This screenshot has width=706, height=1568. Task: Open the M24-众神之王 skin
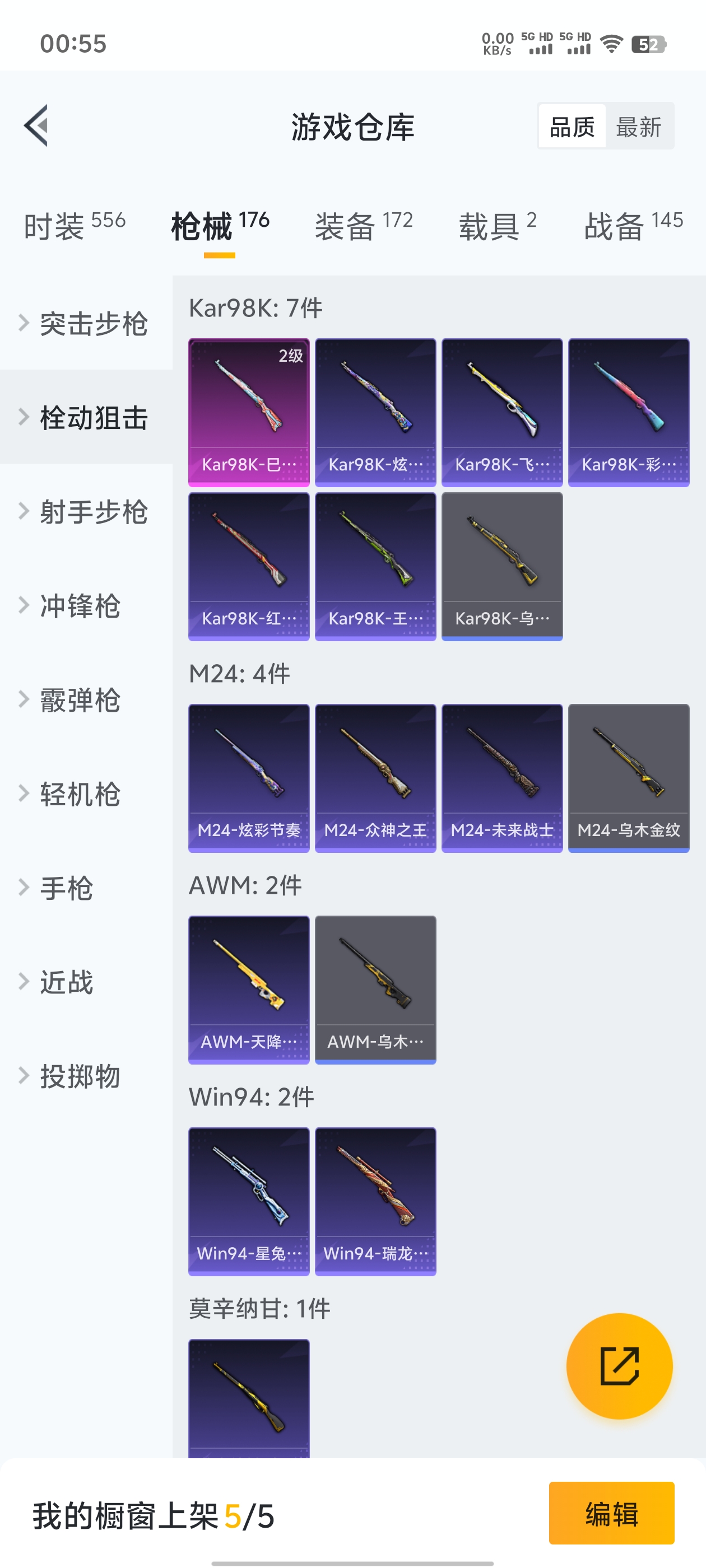coord(375,778)
